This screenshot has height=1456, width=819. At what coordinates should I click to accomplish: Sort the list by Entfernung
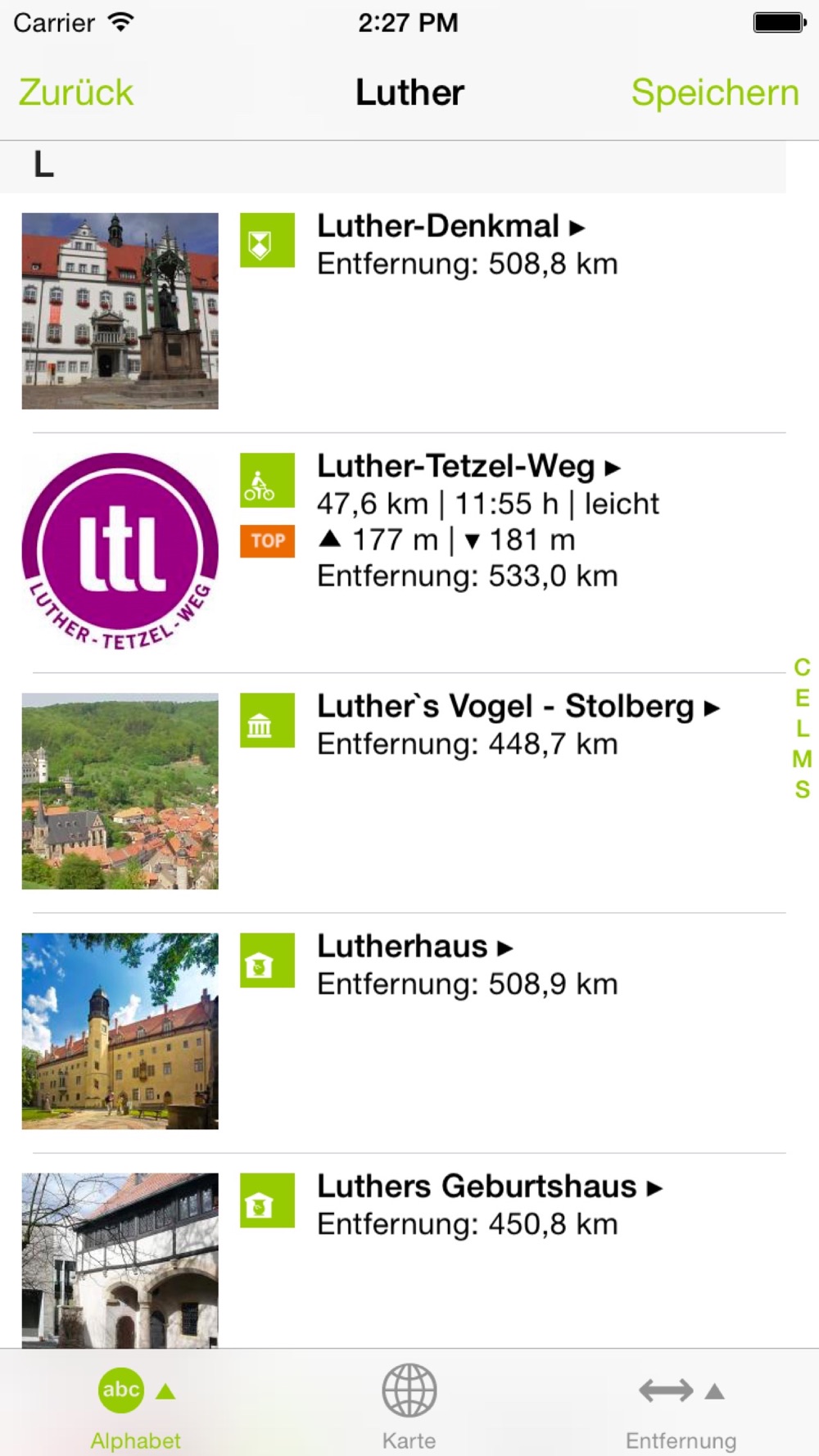(681, 1404)
